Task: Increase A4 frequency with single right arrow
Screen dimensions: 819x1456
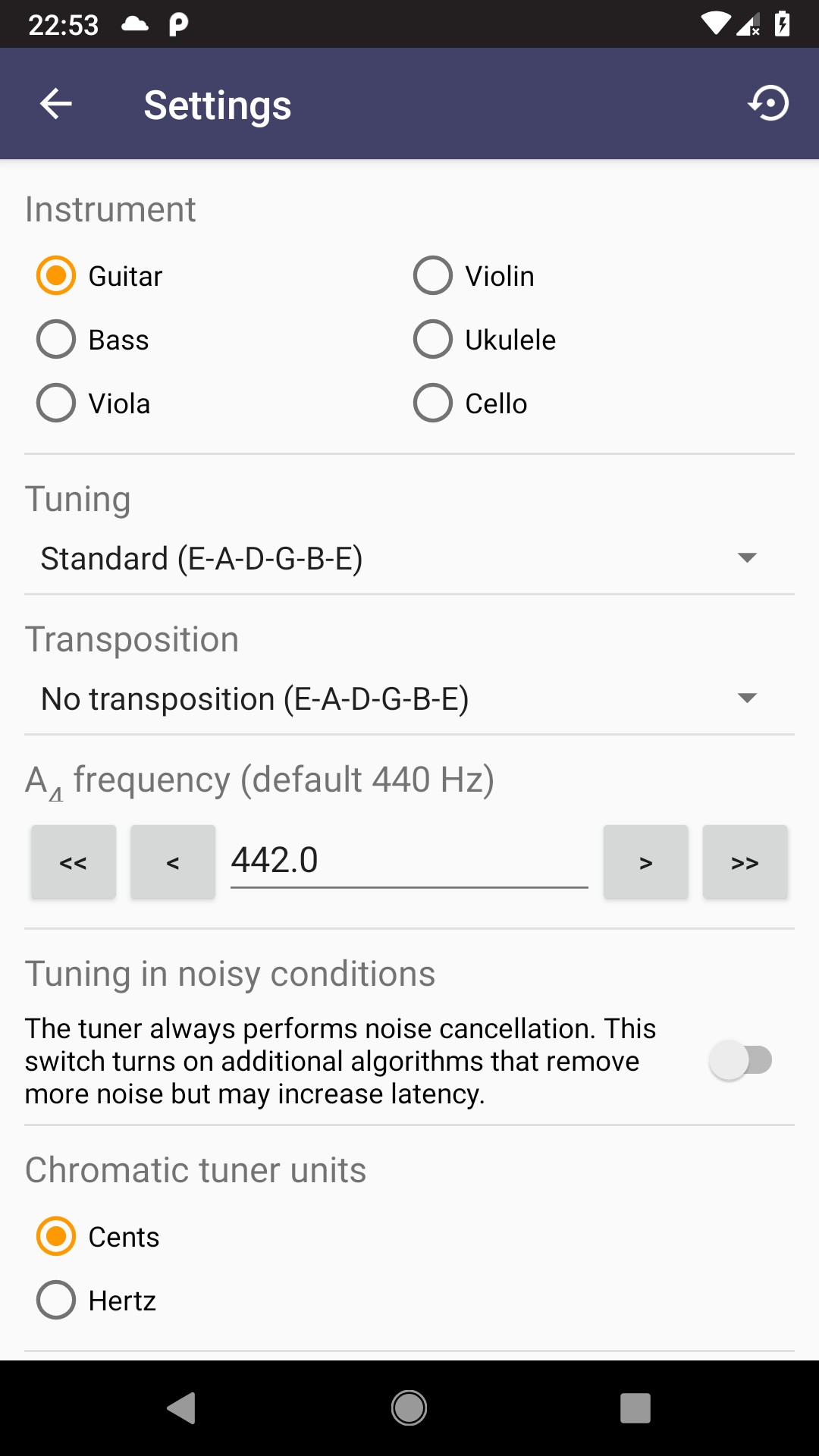Action: [x=646, y=862]
